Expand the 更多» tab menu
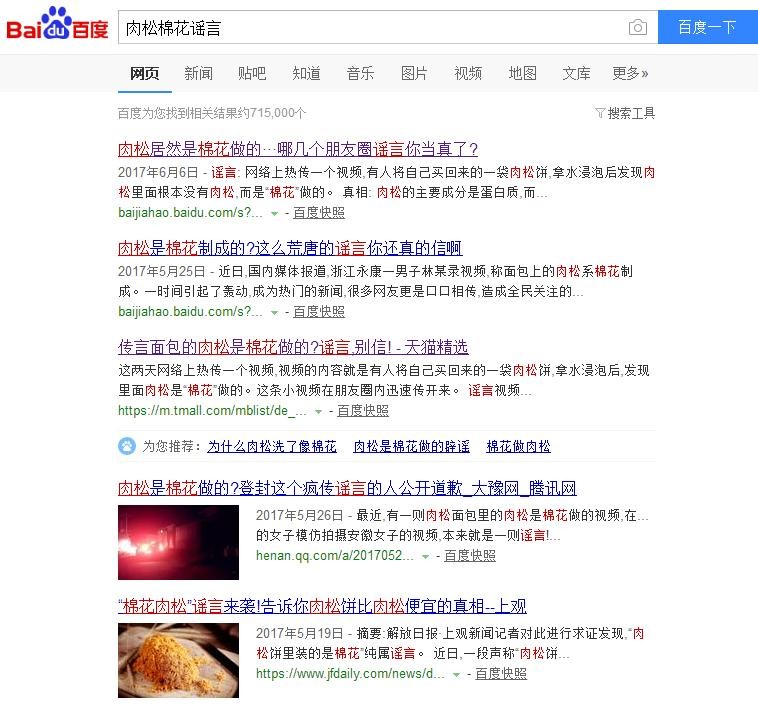The width and height of the screenshot is (758, 712). click(630, 73)
